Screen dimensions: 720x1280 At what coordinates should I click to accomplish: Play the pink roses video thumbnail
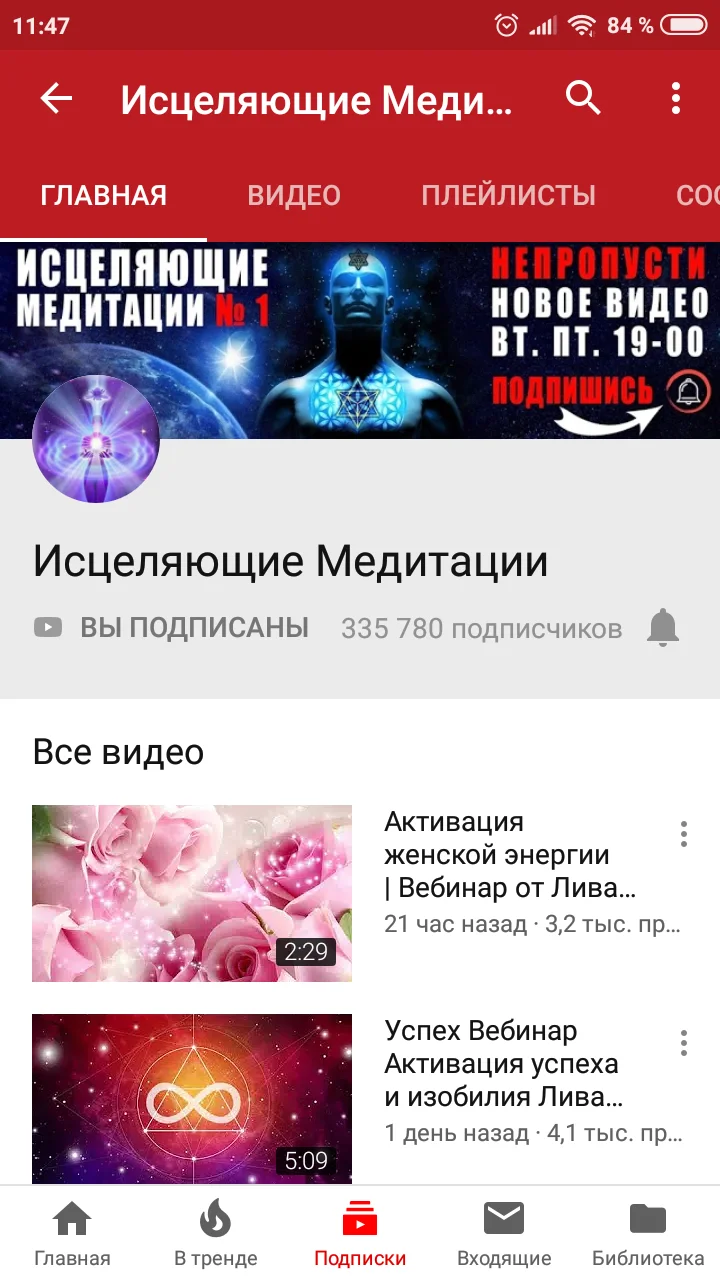tap(192, 893)
